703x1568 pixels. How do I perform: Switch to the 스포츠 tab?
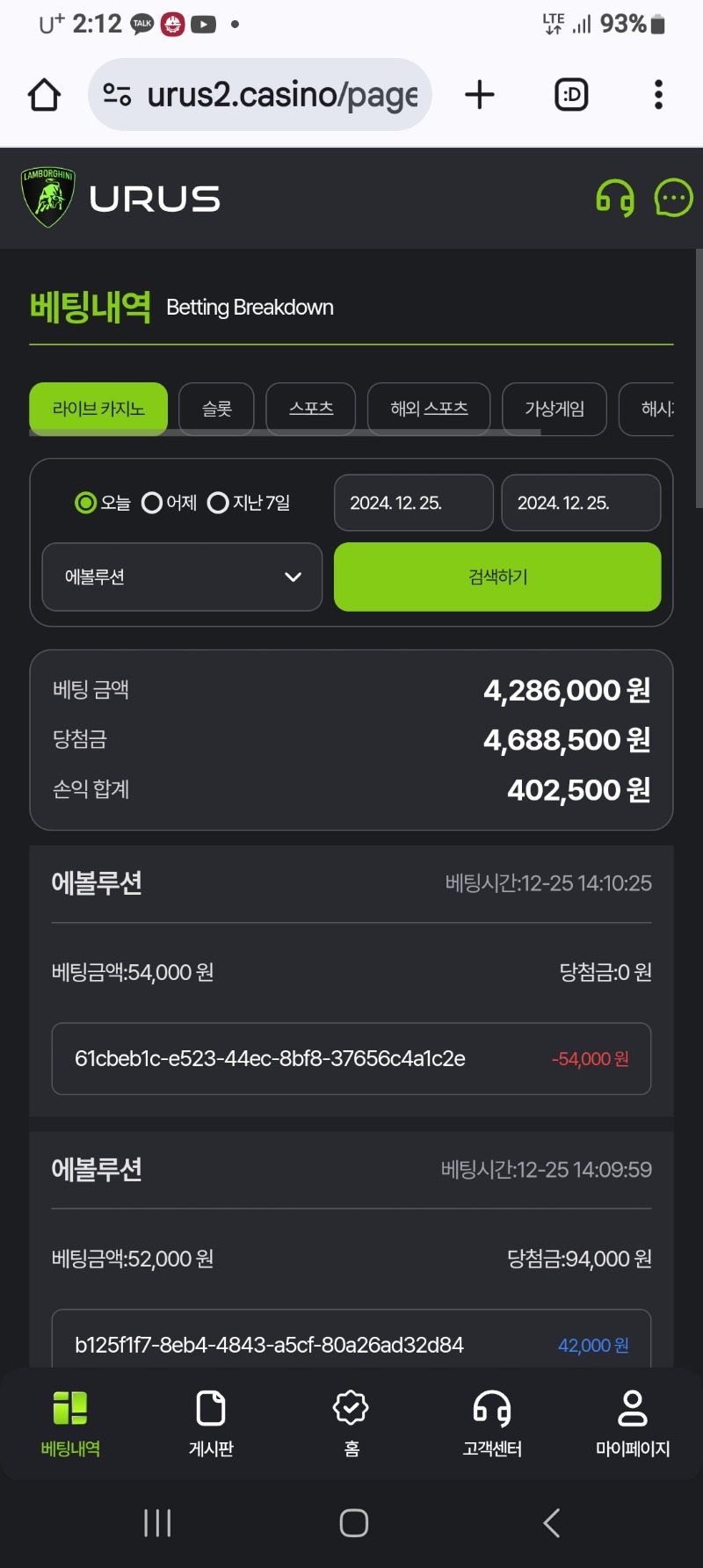pos(311,409)
